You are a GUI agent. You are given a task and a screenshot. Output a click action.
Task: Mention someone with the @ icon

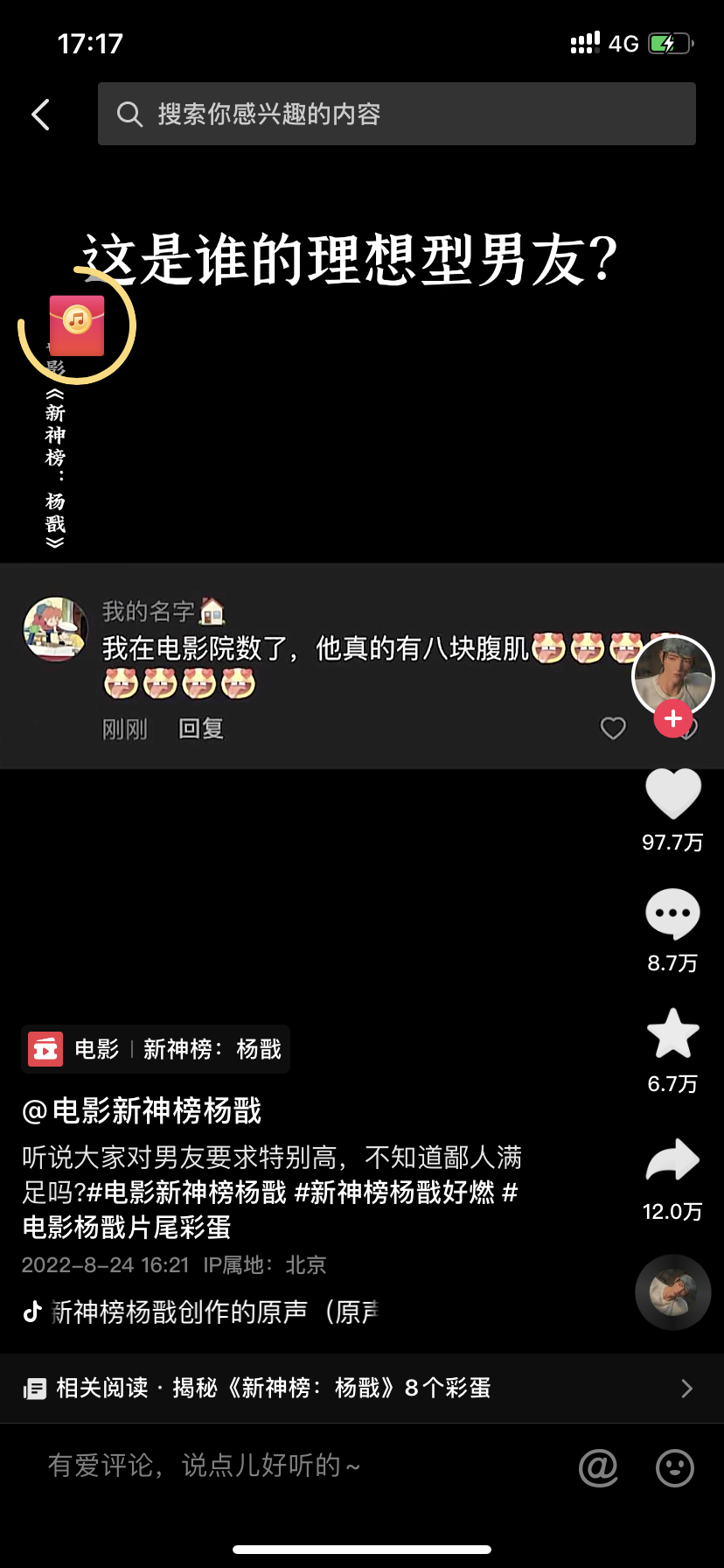(598, 1467)
